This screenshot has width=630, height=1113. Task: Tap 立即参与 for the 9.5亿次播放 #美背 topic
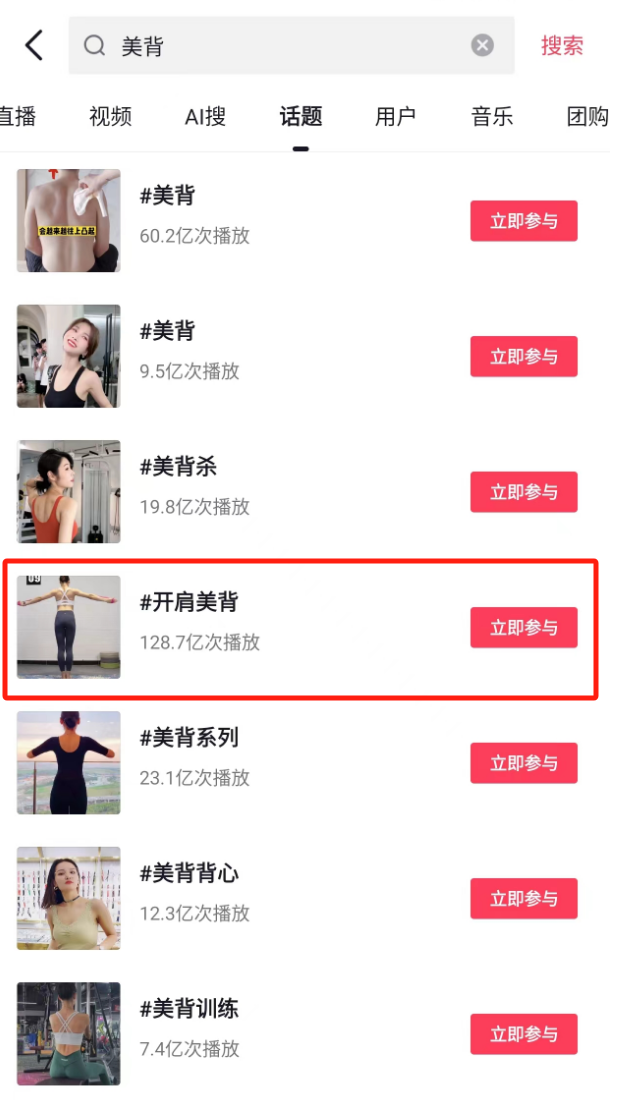(523, 357)
